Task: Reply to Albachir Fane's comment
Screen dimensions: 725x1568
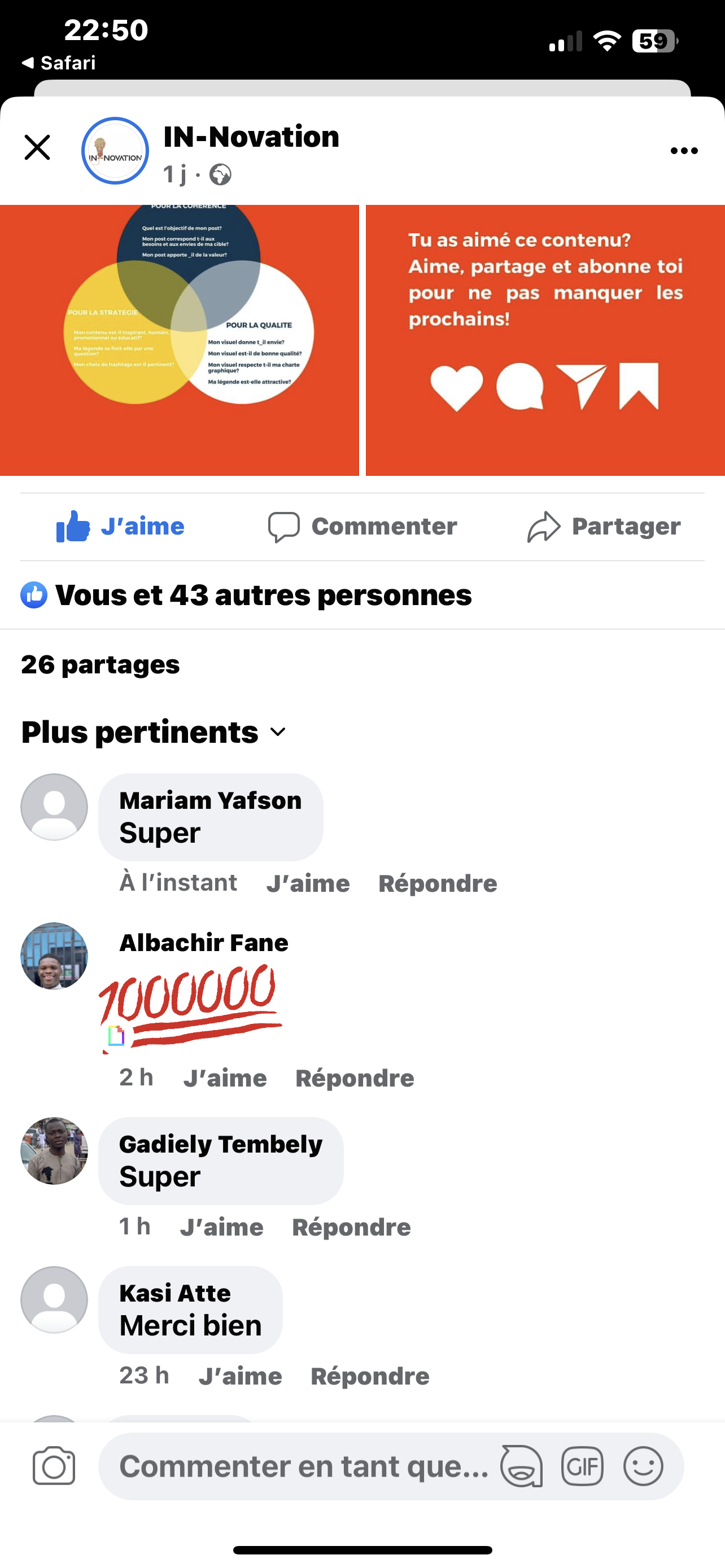Action: (x=355, y=1078)
